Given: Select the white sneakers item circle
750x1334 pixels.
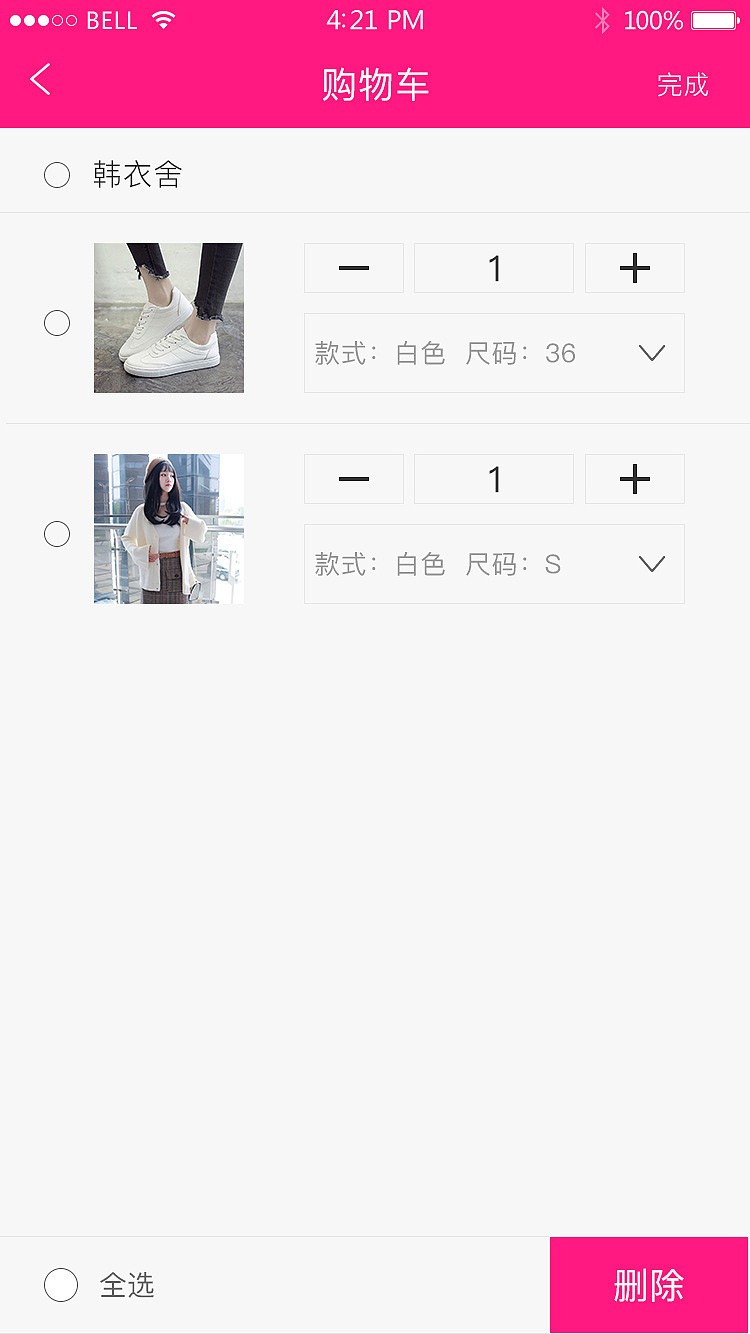Looking at the screenshot, I should [x=57, y=323].
